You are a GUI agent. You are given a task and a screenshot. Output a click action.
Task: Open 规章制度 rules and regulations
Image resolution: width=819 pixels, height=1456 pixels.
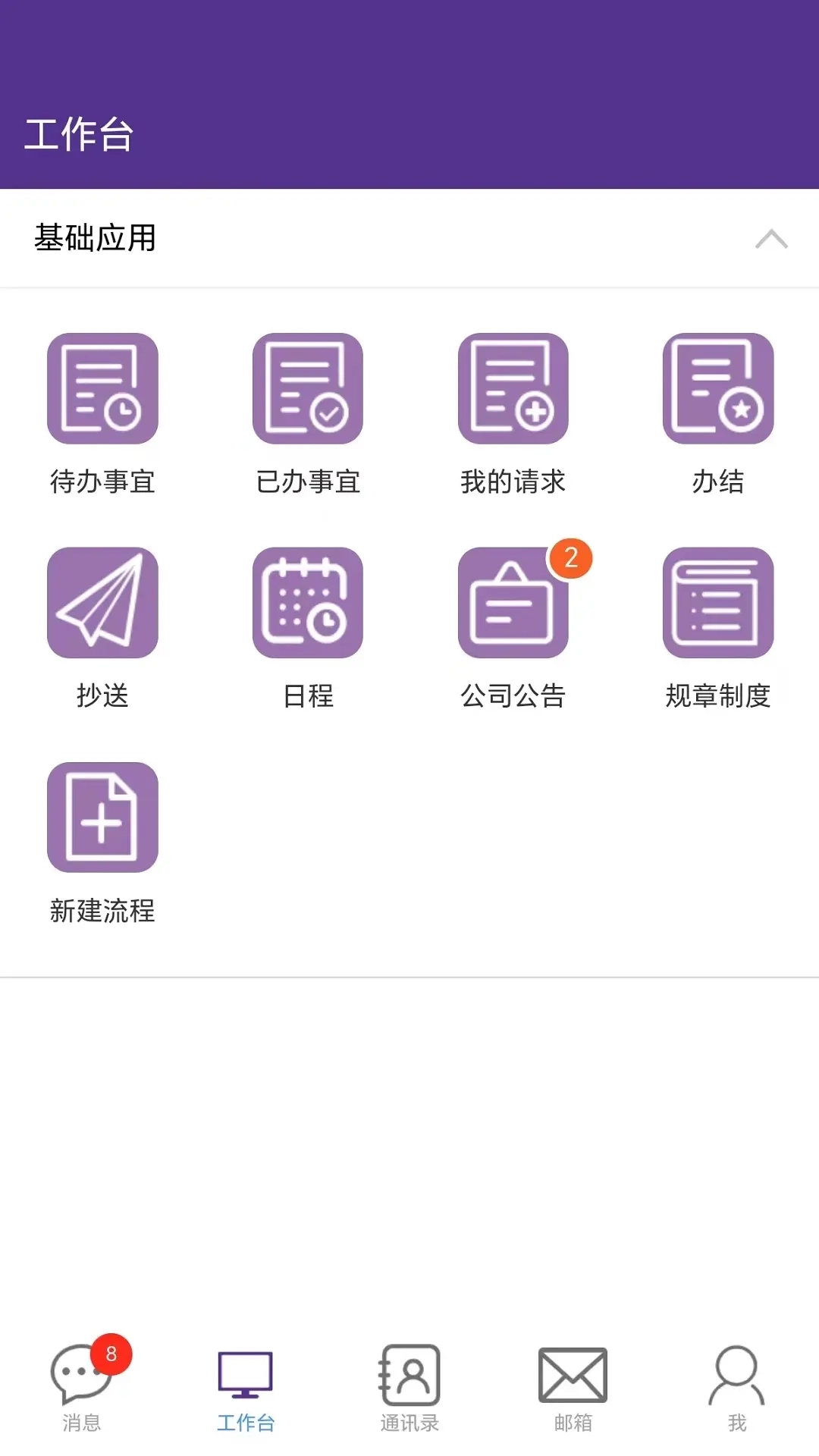[x=717, y=603]
